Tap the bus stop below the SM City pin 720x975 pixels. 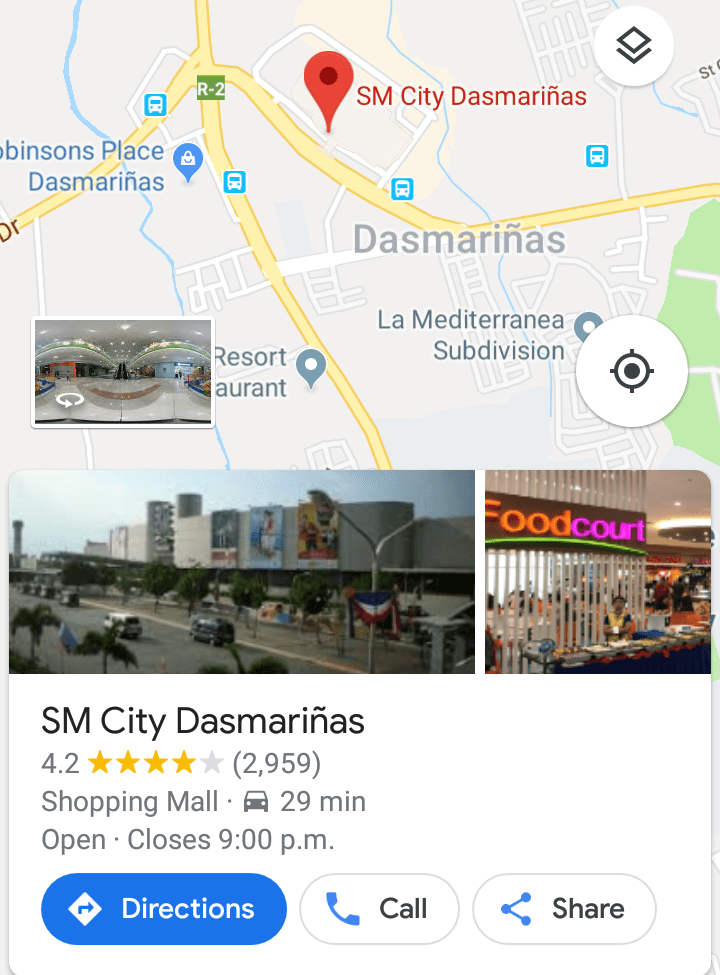402,187
